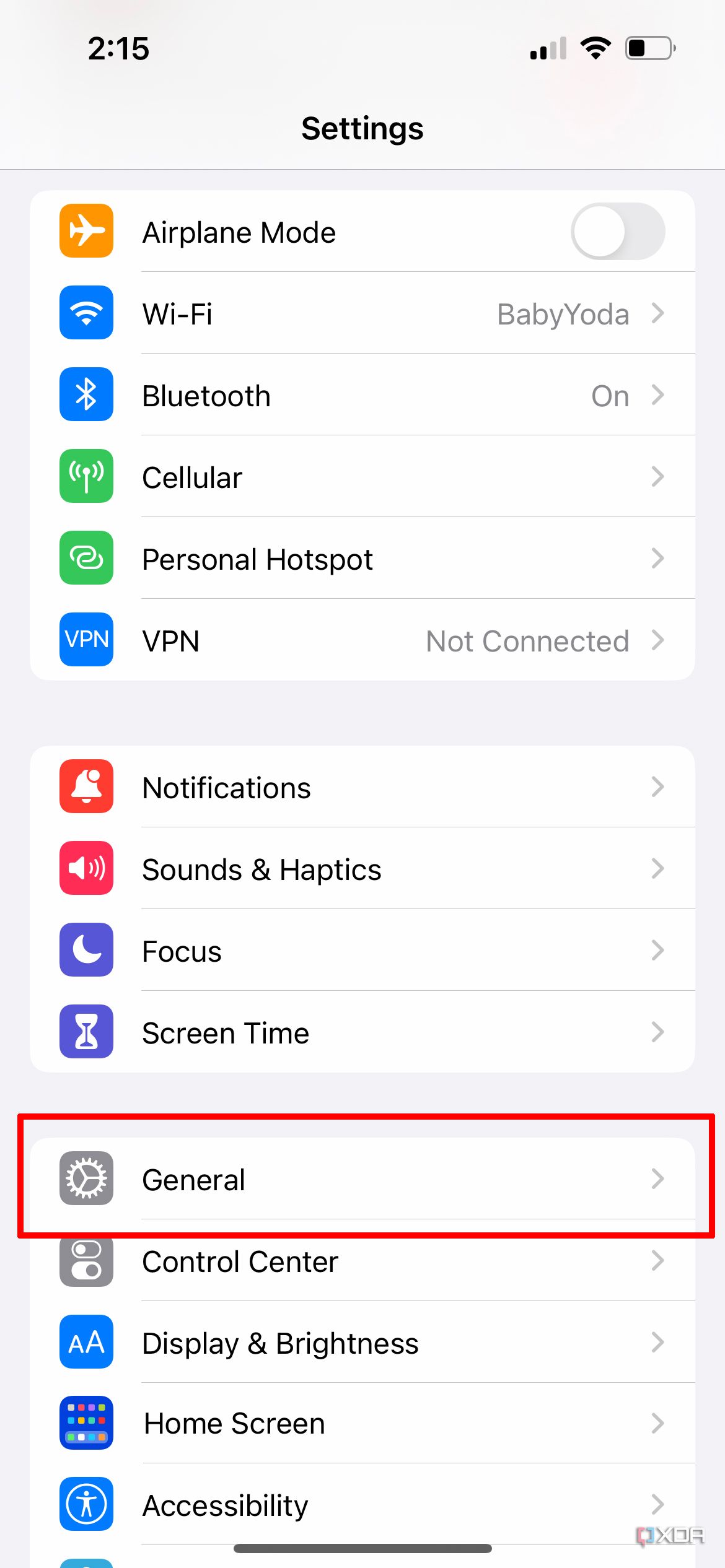
Task: Open the Bluetooth settings row
Action: click(362, 395)
